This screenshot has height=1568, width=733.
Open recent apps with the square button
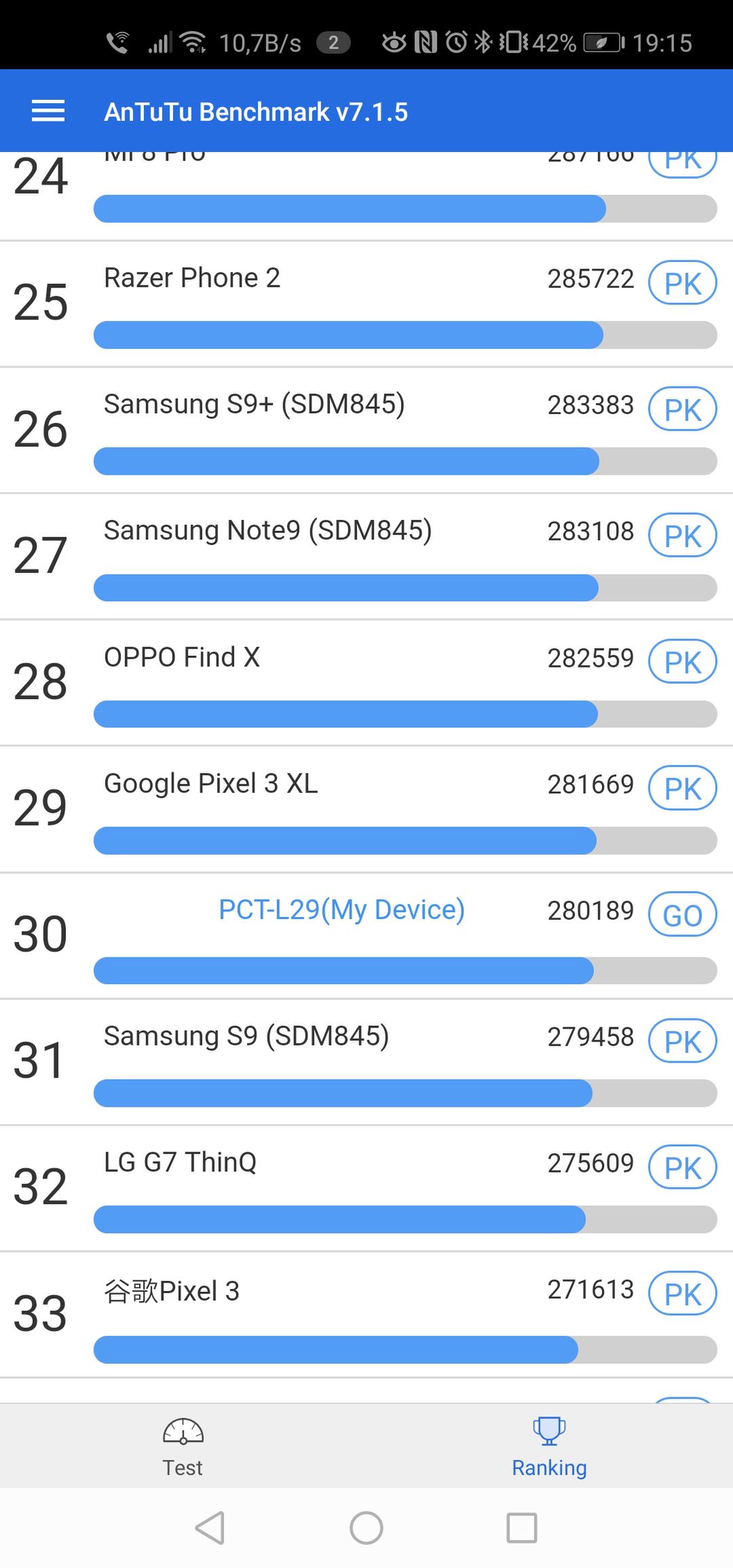pos(522,1528)
